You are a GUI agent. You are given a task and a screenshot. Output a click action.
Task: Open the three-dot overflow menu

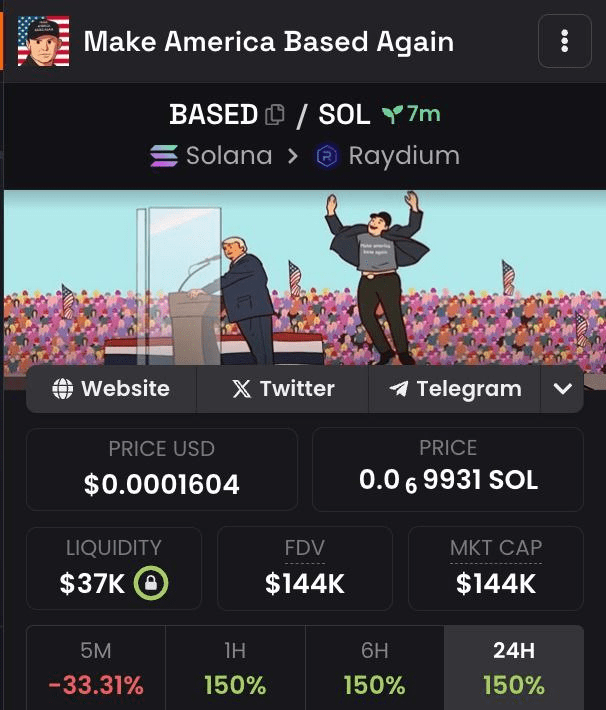[x=565, y=41]
